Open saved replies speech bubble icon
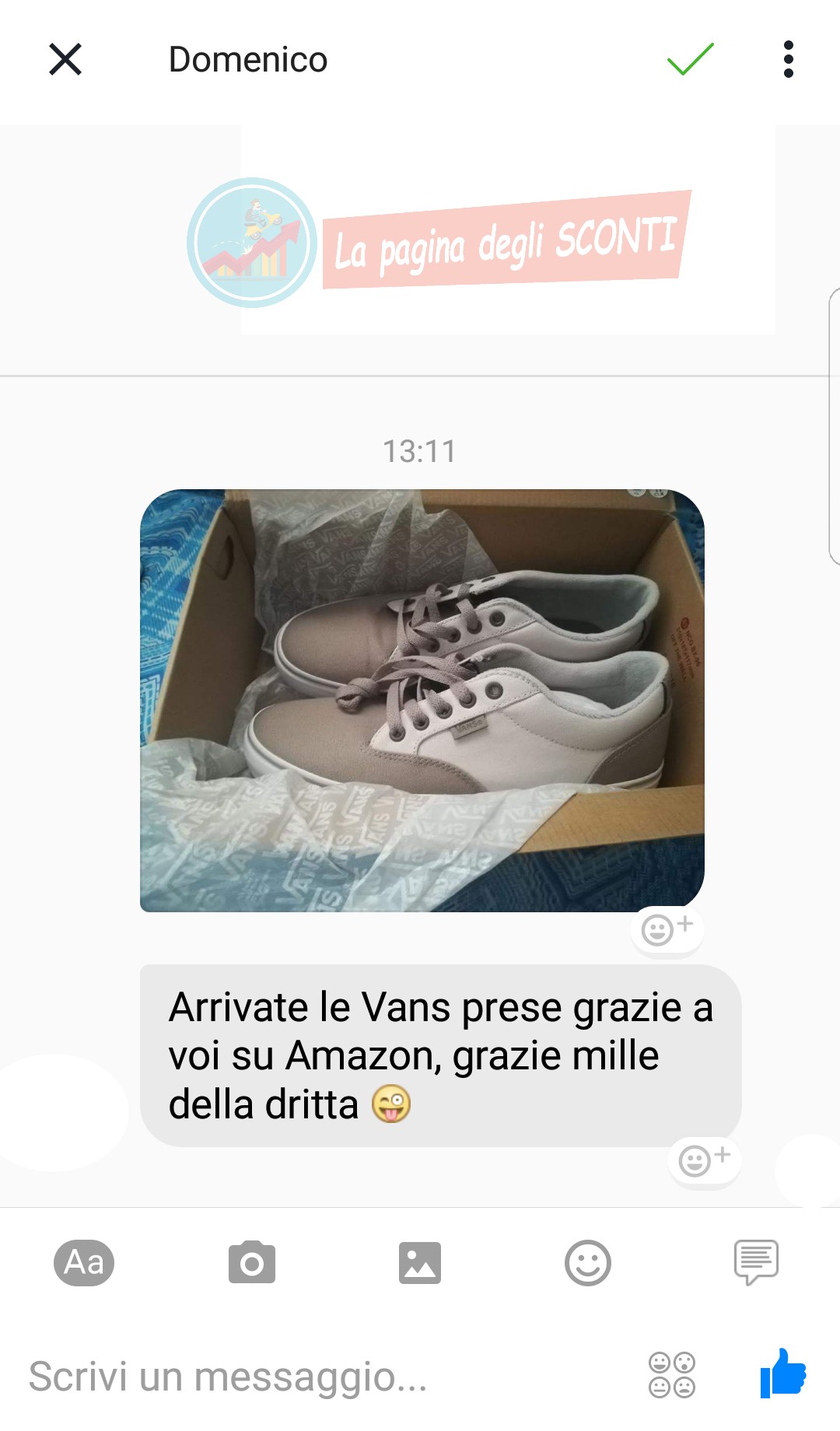 click(756, 1262)
